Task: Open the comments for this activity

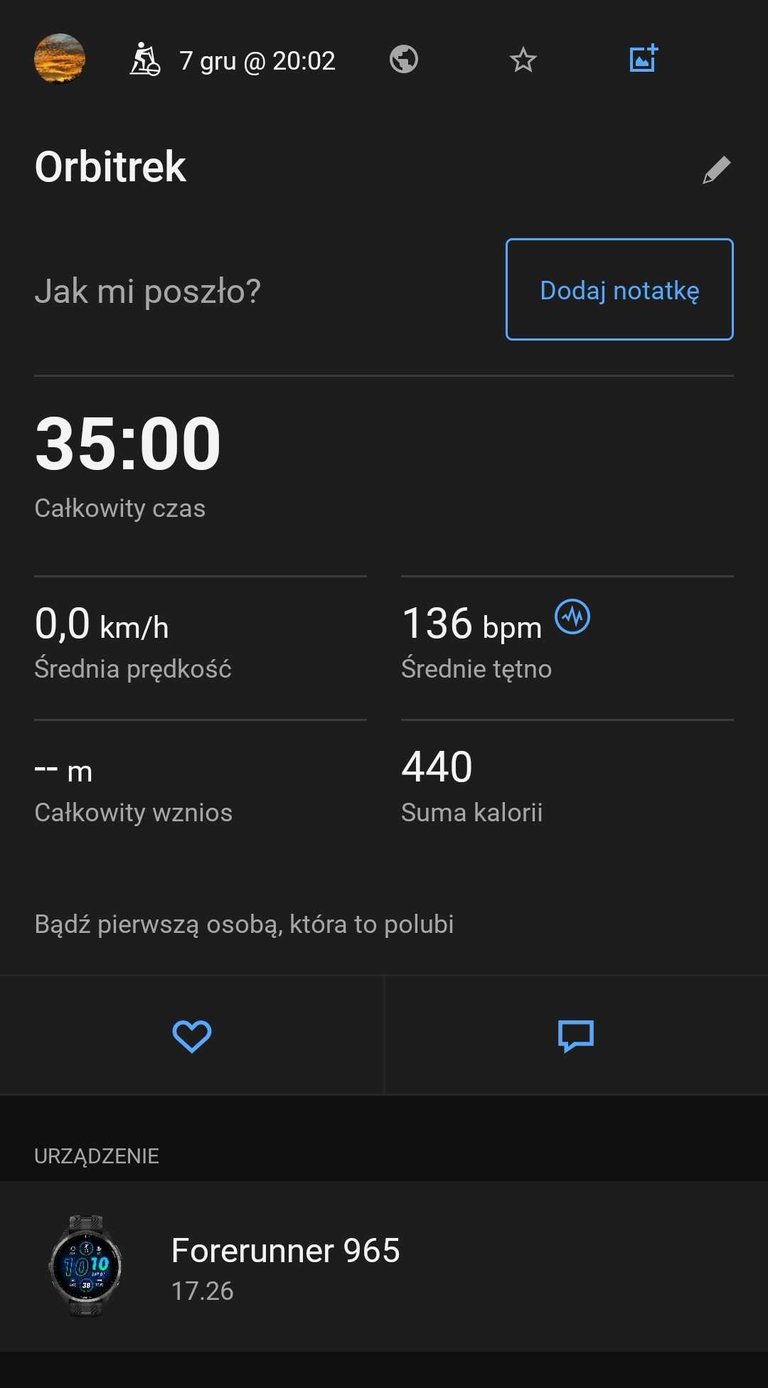Action: tap(575, 1036)
